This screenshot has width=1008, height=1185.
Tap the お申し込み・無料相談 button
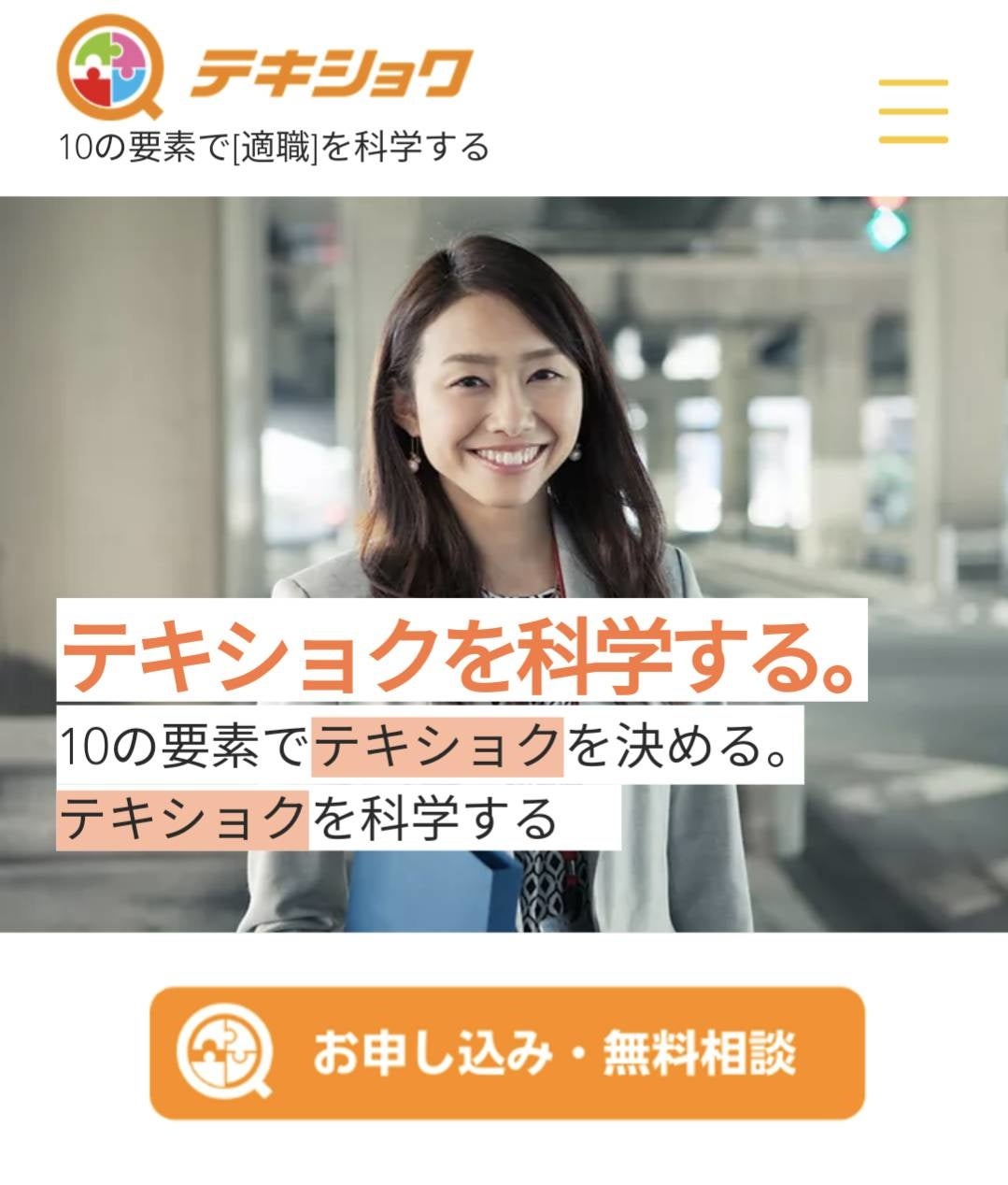[x=507, y=1053]
